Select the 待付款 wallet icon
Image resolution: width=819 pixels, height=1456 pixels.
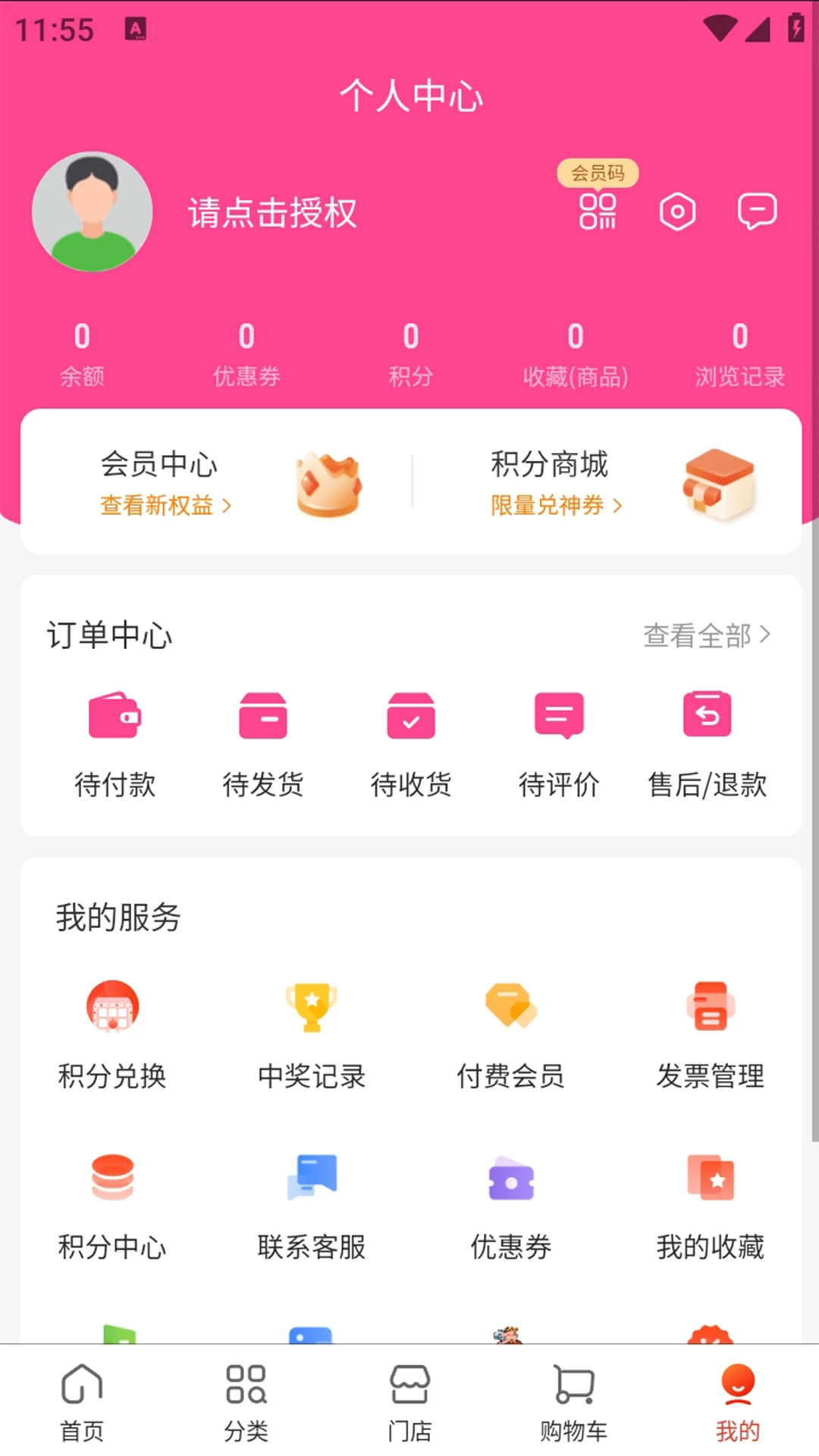tap(115, 715)
